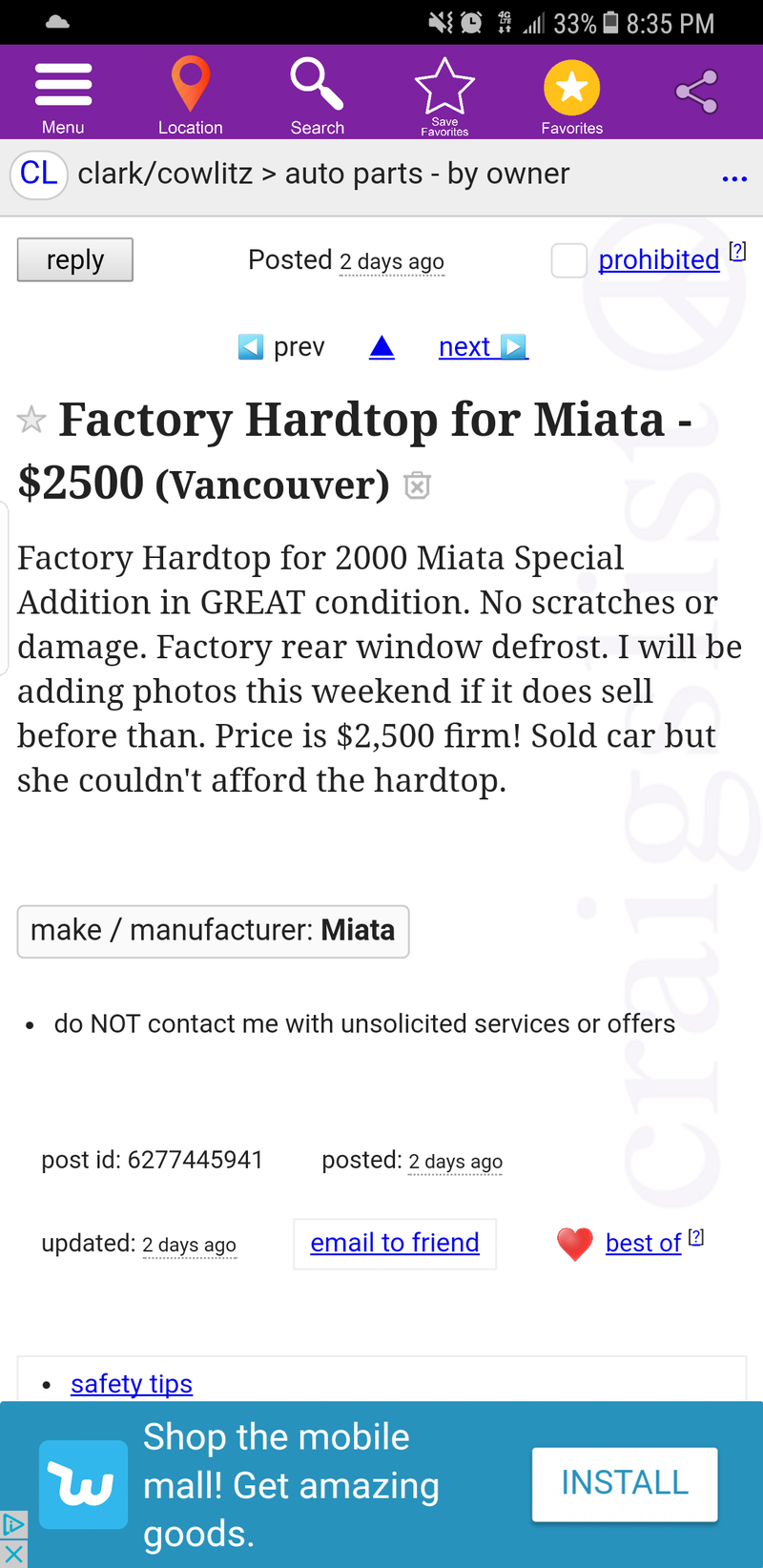This screenshot has width=763, height=1568.
Task: Tap the CL craigslist home badge
Action: click(x=39, y=174)
